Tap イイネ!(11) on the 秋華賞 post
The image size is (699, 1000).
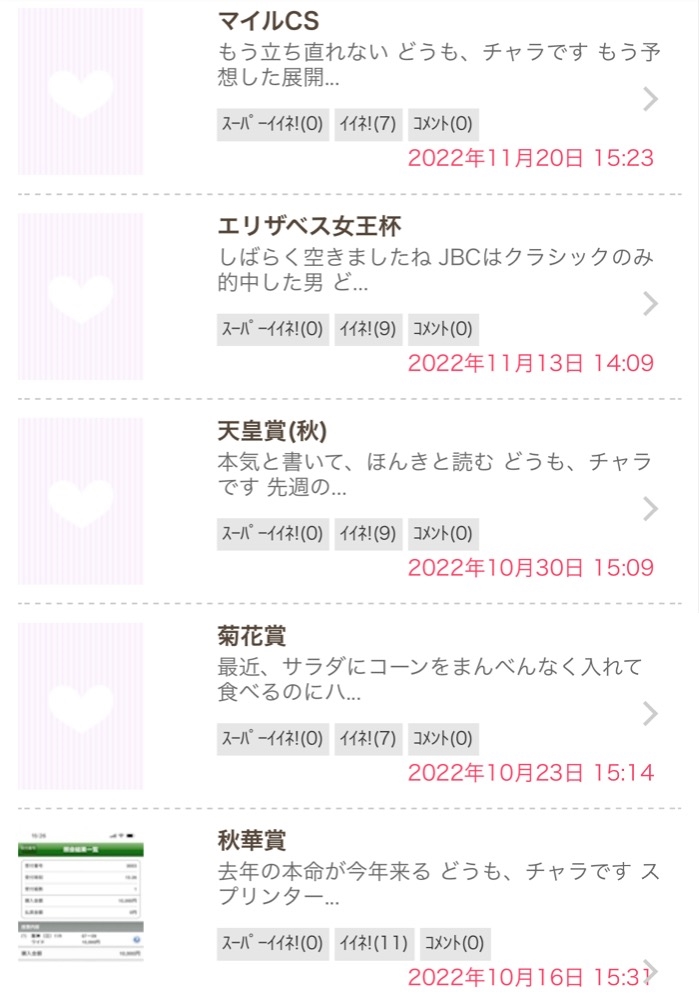(x=374, y=943)
